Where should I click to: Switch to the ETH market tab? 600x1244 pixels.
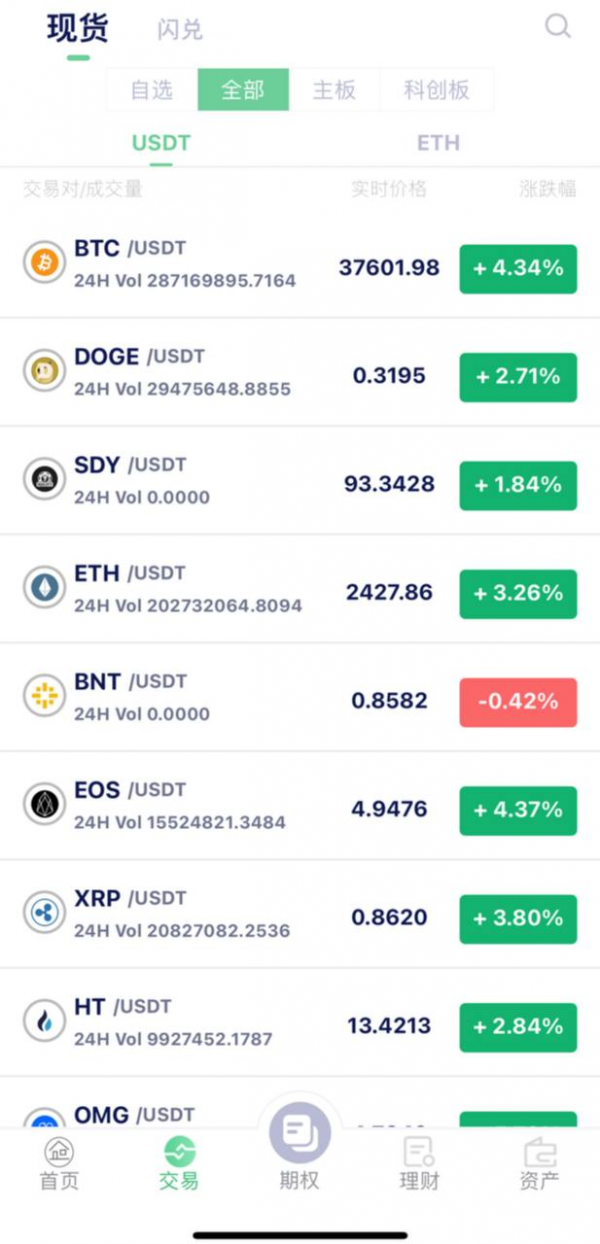point(438,143)
